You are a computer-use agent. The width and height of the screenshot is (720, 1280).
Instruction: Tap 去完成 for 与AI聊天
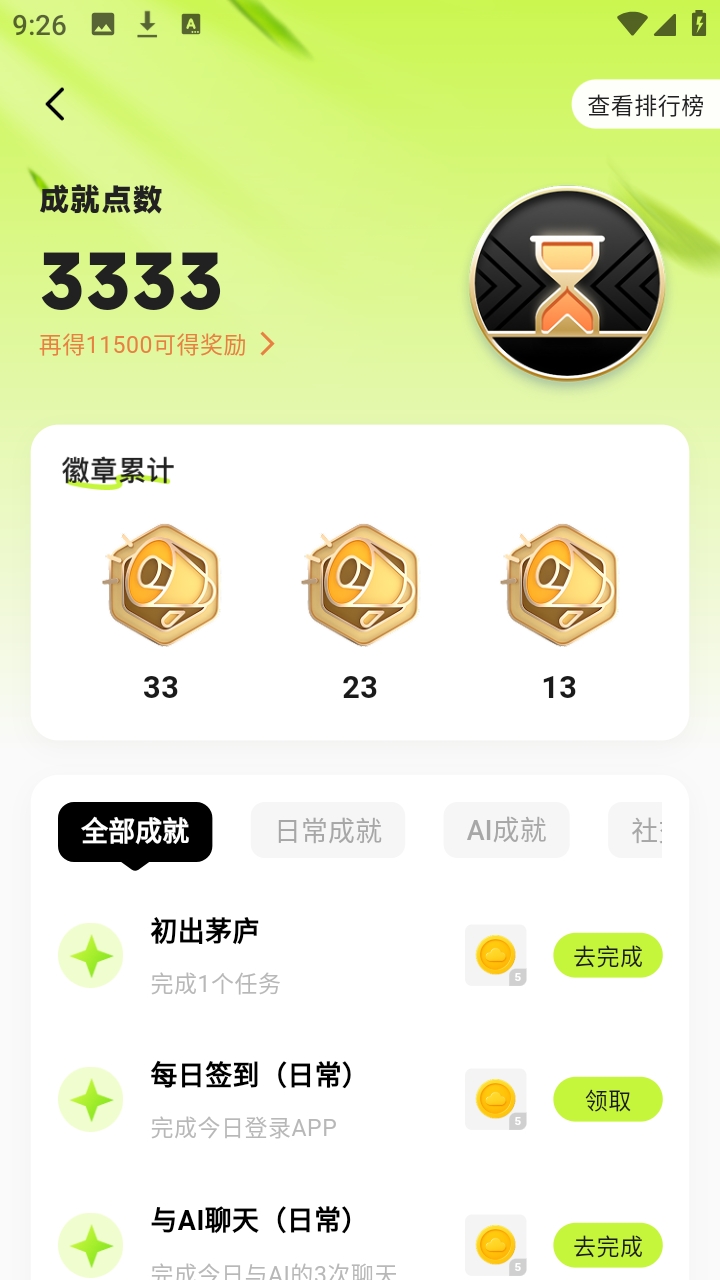(607, 1246)
